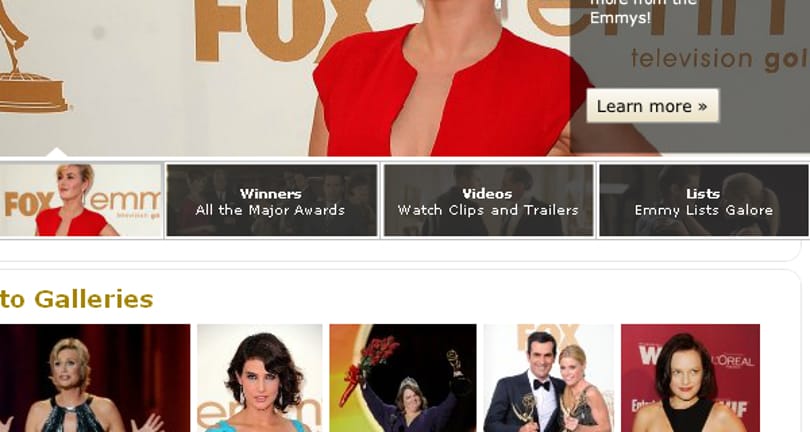Image resolution: width=810 pixels, height=432 pixels.
Task: Switch to Winners All the Major Awards
Action: click(x=271, y=201)
